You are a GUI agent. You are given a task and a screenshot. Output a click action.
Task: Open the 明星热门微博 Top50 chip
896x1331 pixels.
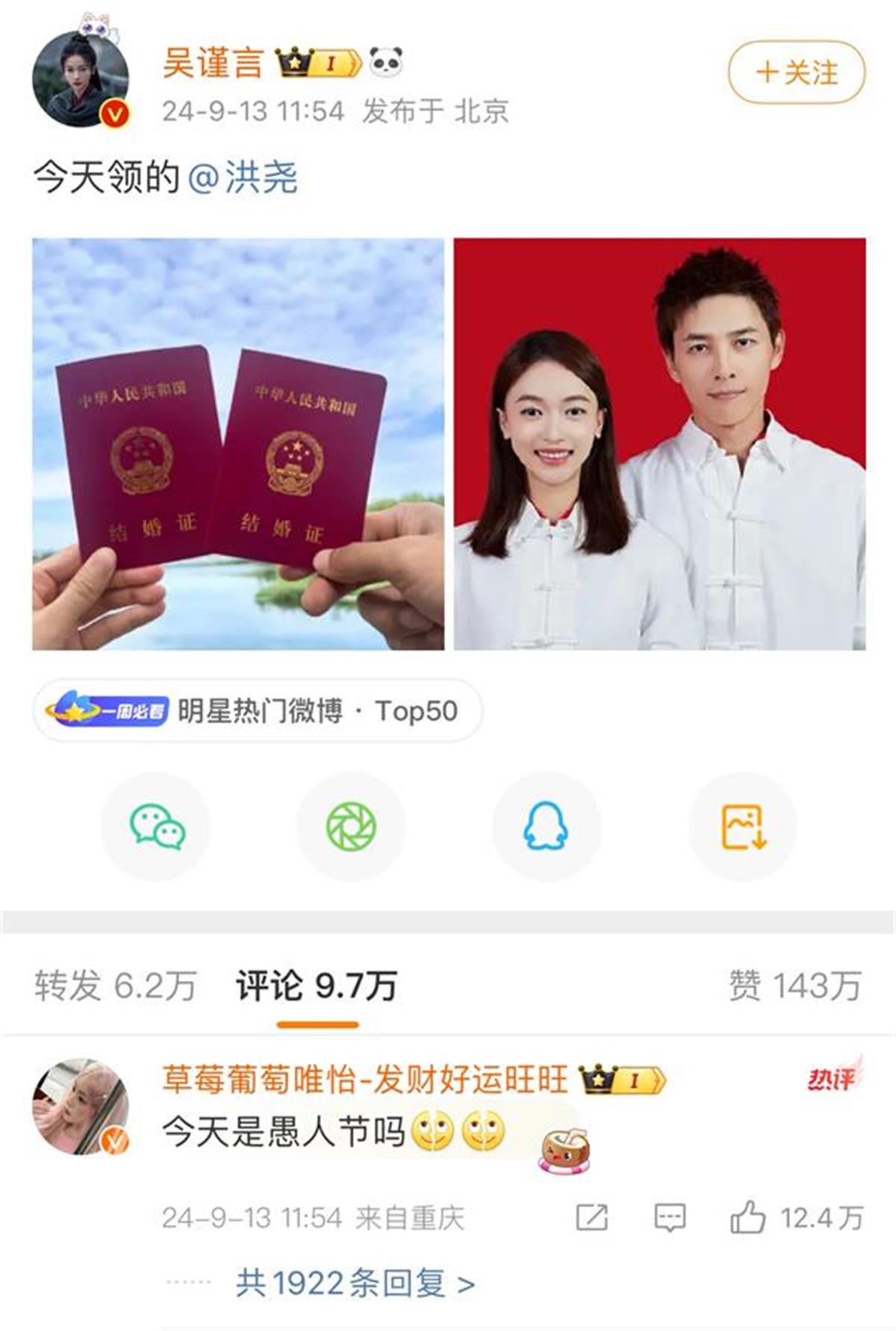point(258,711)
